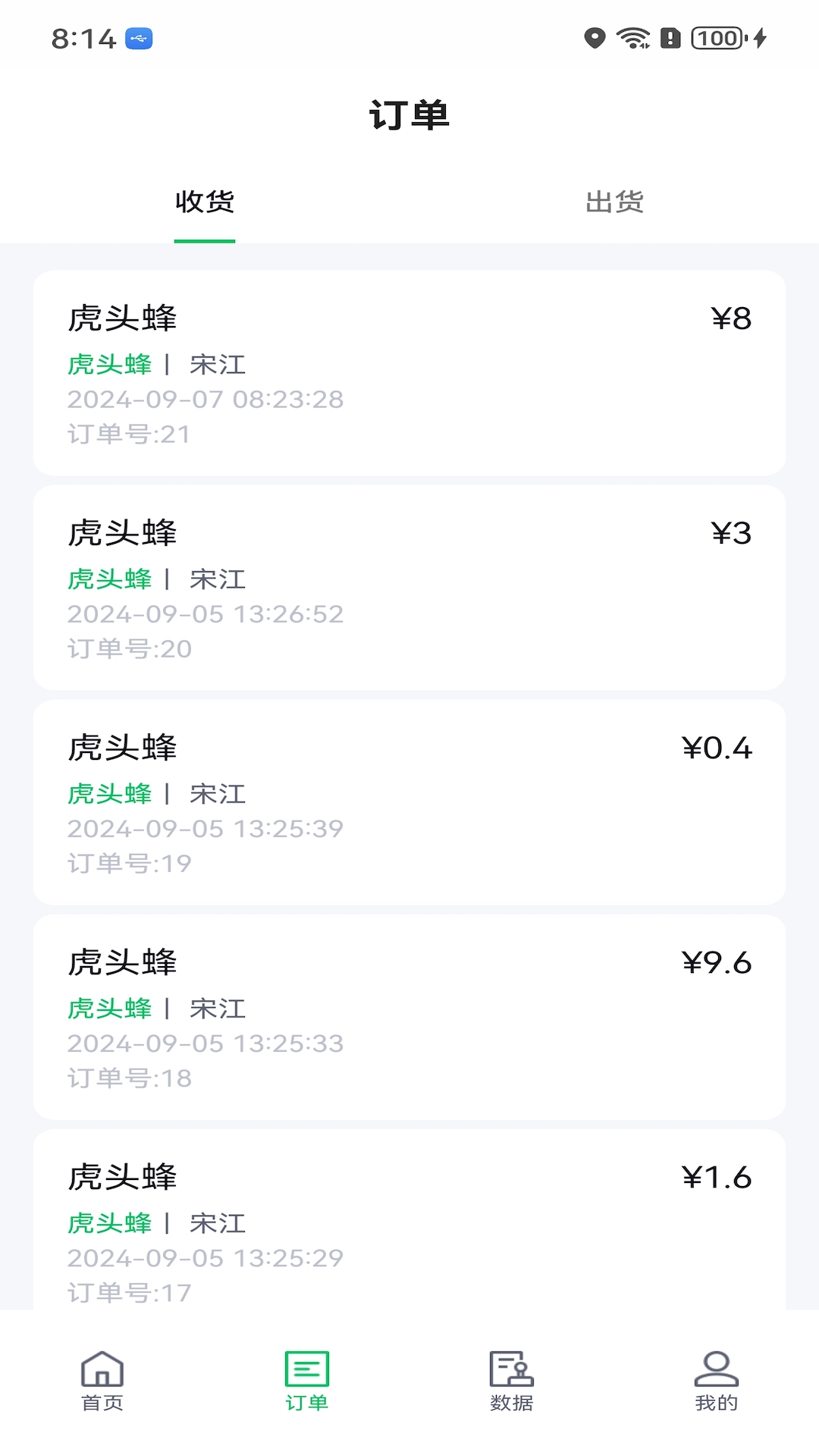Tap order number 17 at the bottom

click(x=128, y=1291)
